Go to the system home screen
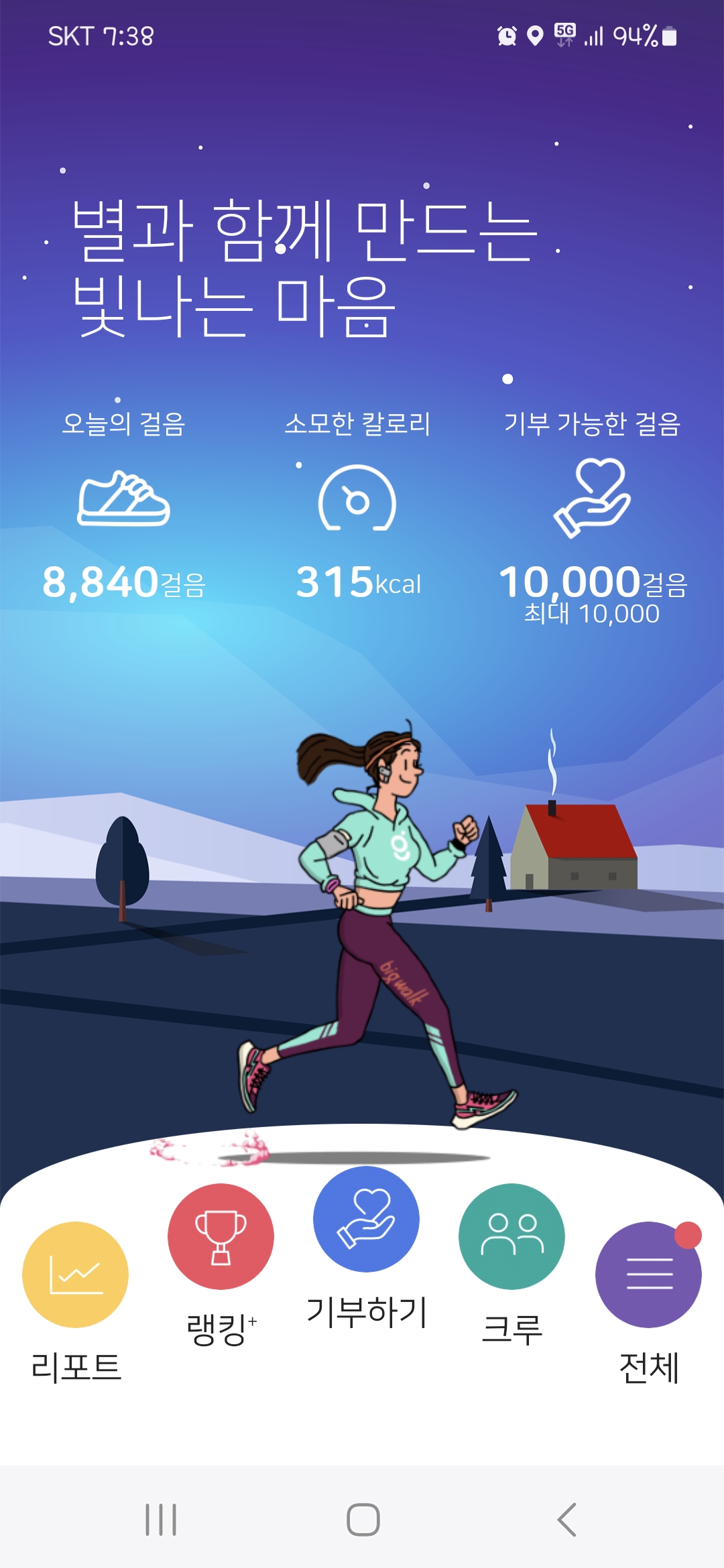The image size is (724, 1568). tap(363, 1519)
